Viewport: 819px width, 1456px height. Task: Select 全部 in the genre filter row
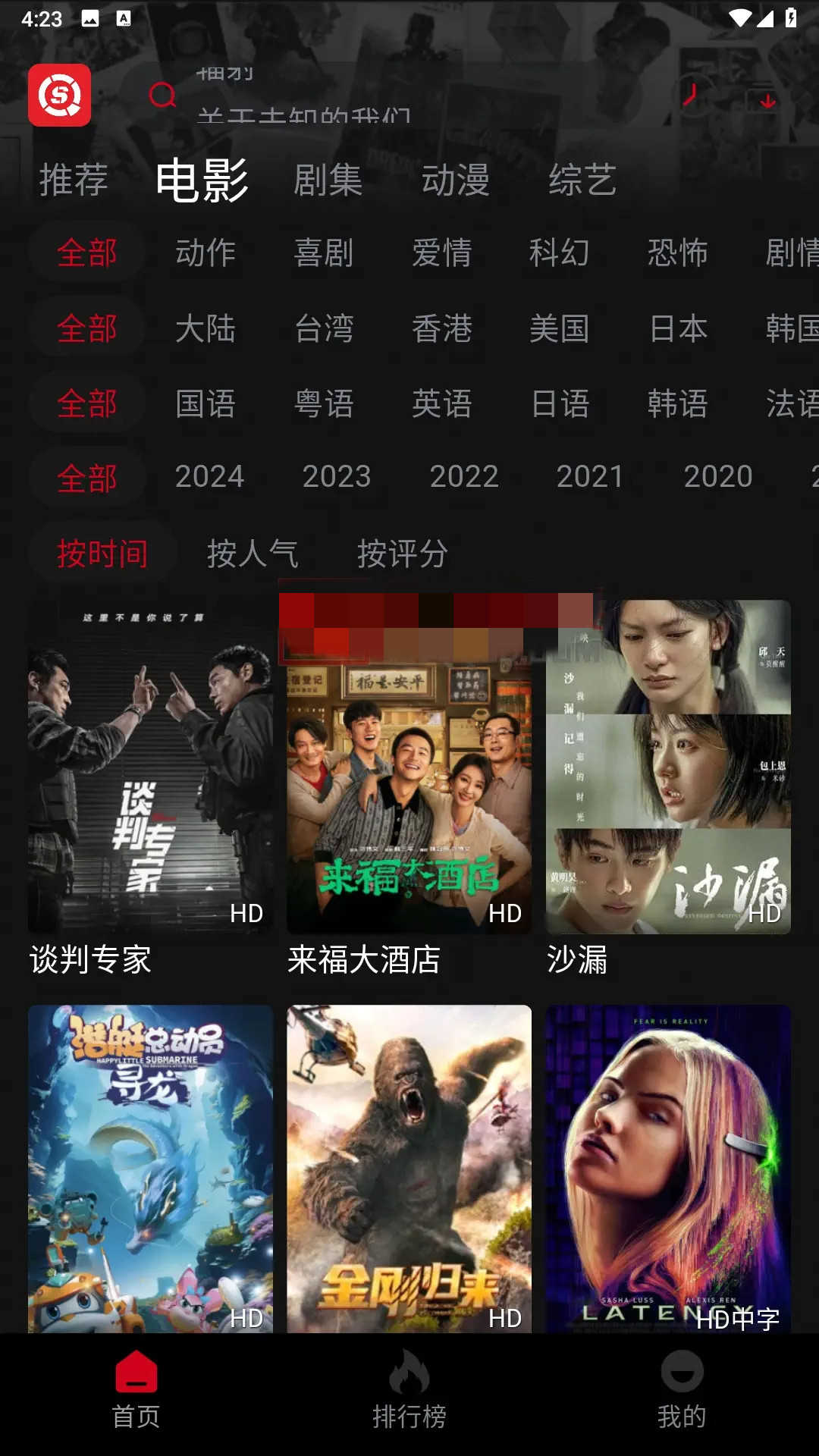click(x=85, y=254)
